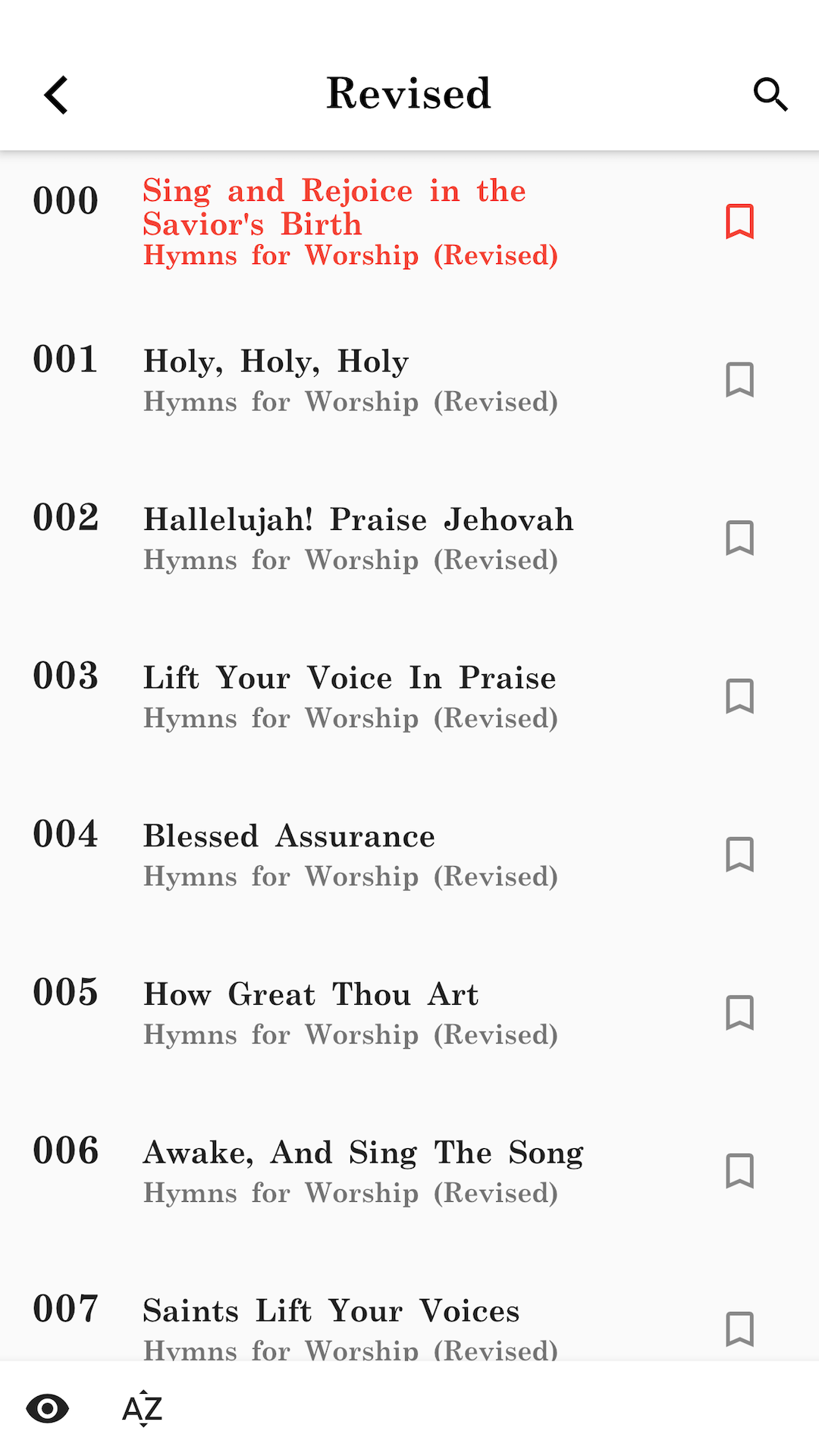Viewport: 819px width, 1456px height.
Task: Bookmark Blessed Assurance
Action: click(x=739, y=855)
